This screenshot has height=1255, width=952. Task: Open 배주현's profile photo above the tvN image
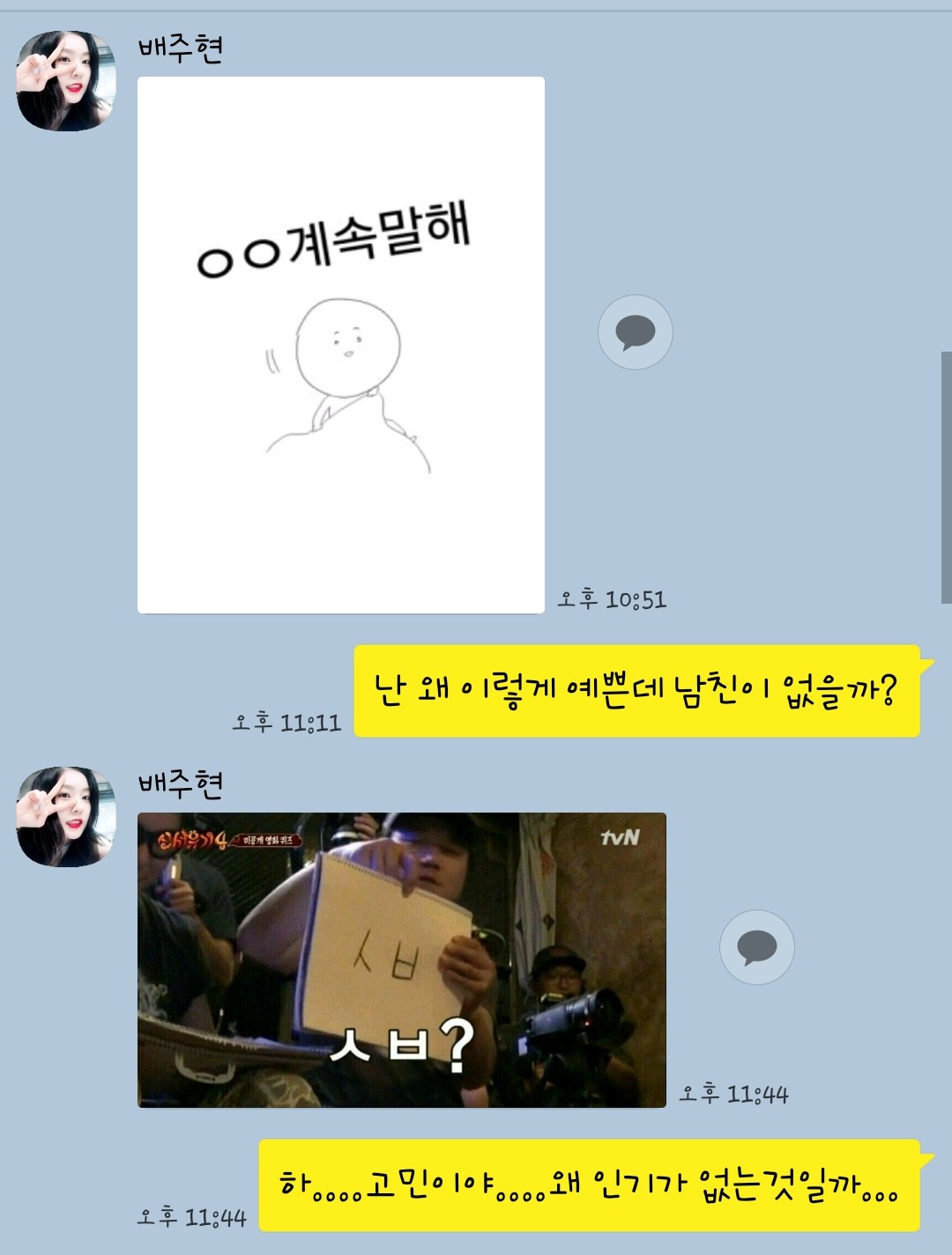(66, 816)
